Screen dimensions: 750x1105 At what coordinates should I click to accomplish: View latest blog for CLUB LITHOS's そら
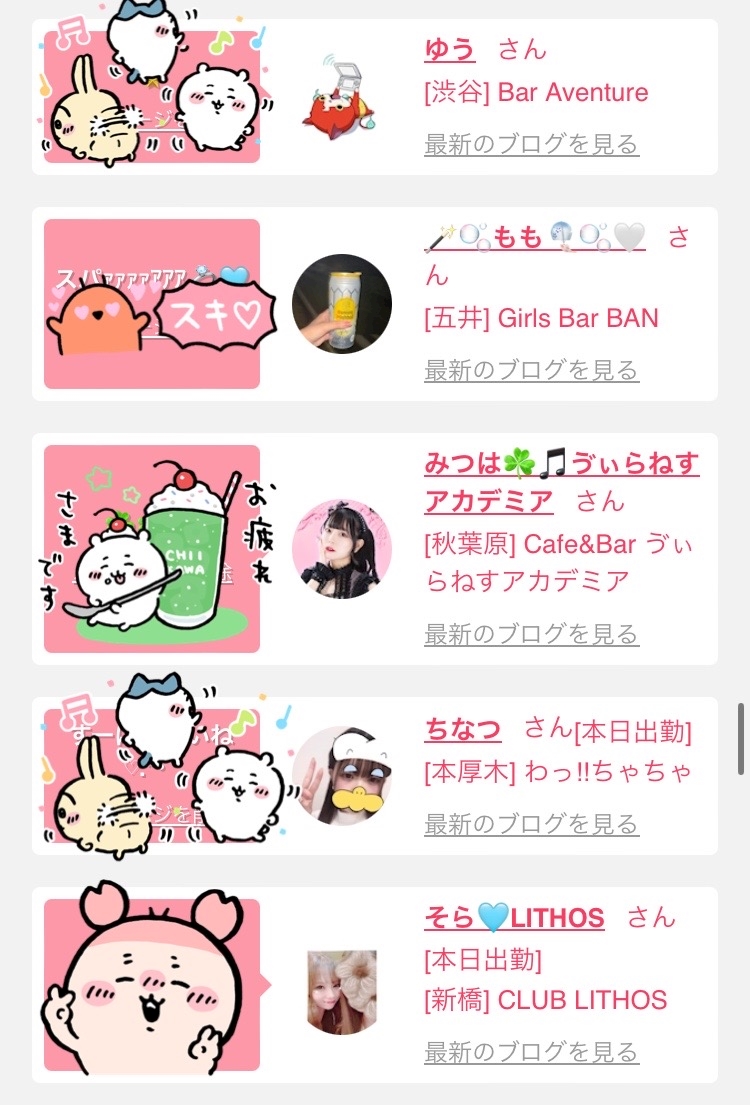(x=531, y=1052)
